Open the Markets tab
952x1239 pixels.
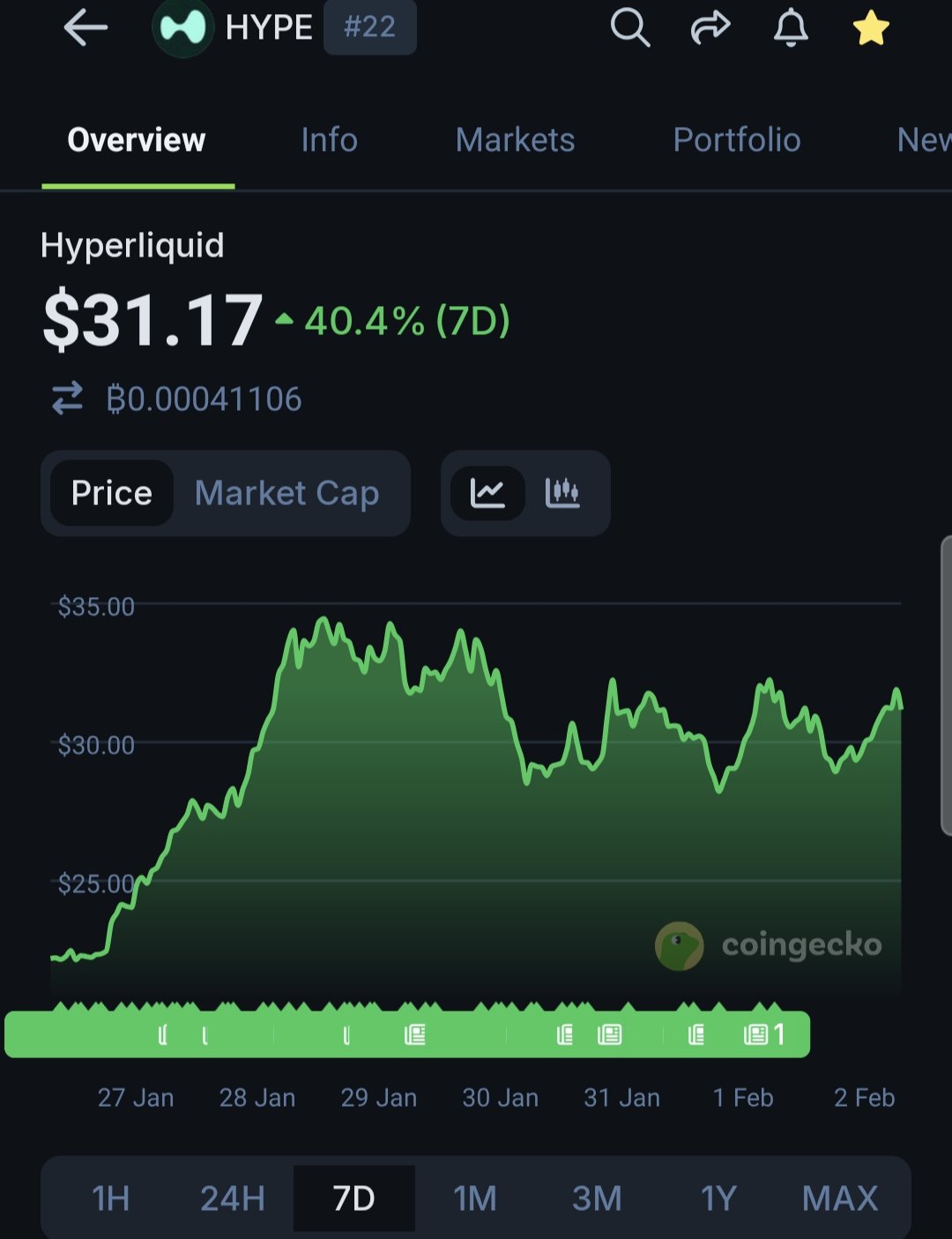pos(515,140)
